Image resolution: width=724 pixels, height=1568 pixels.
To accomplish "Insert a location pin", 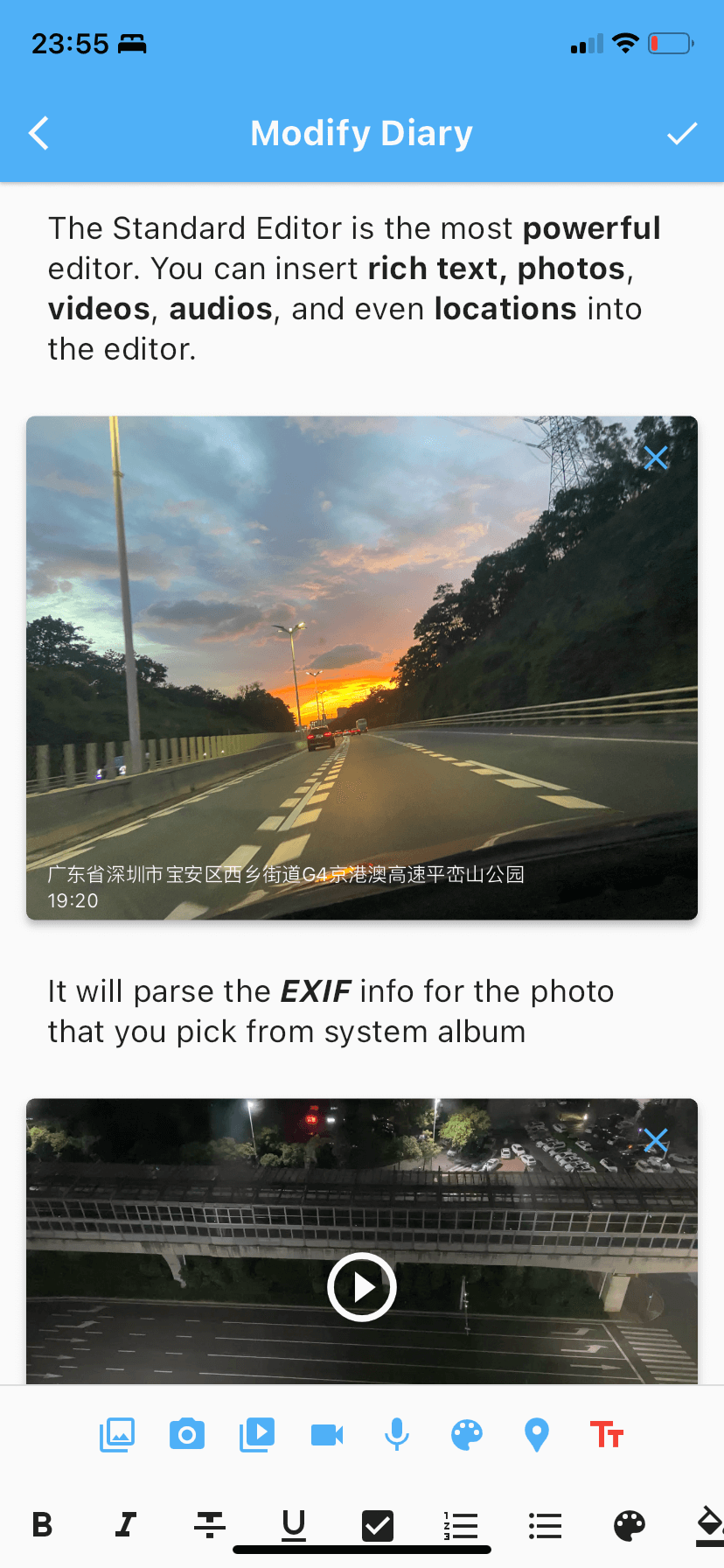I will 537,1435.
